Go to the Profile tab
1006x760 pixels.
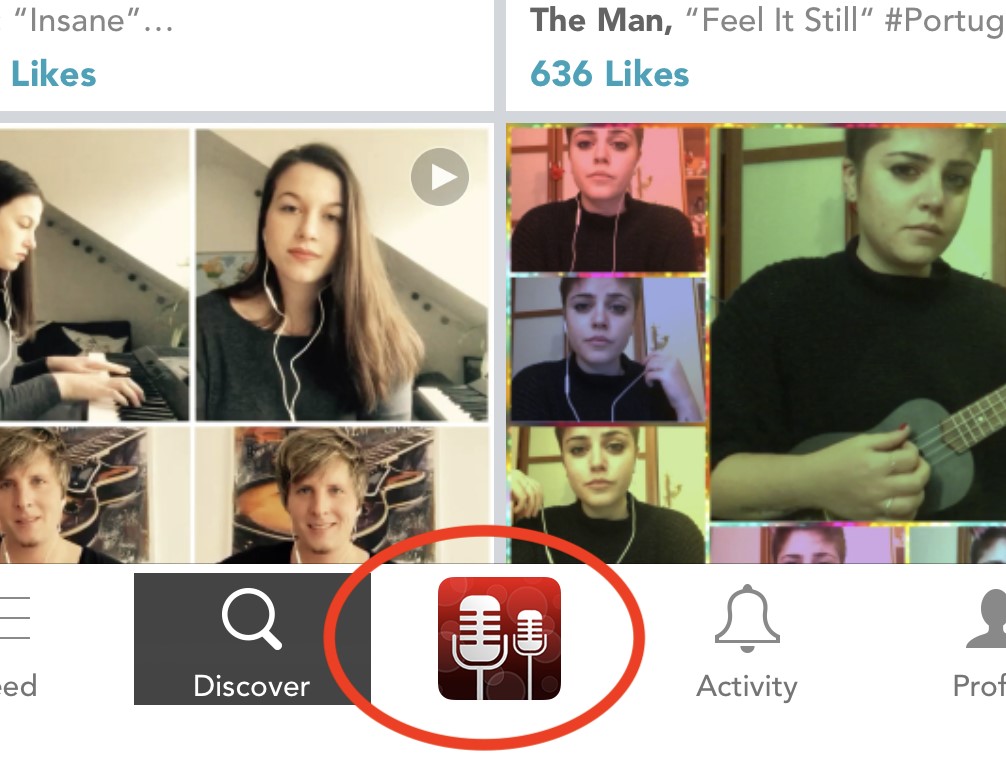click(x=982, y=640)
